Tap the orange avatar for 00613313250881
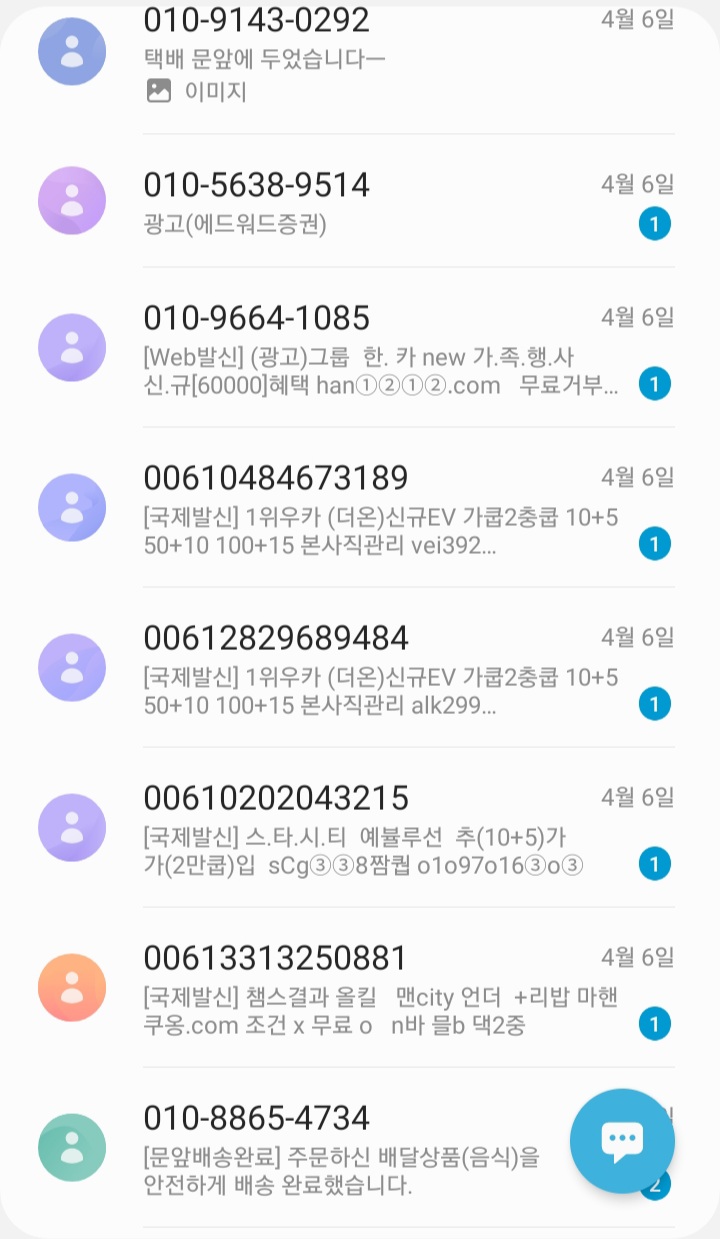 pyautogui.click(x=72, y=988)
